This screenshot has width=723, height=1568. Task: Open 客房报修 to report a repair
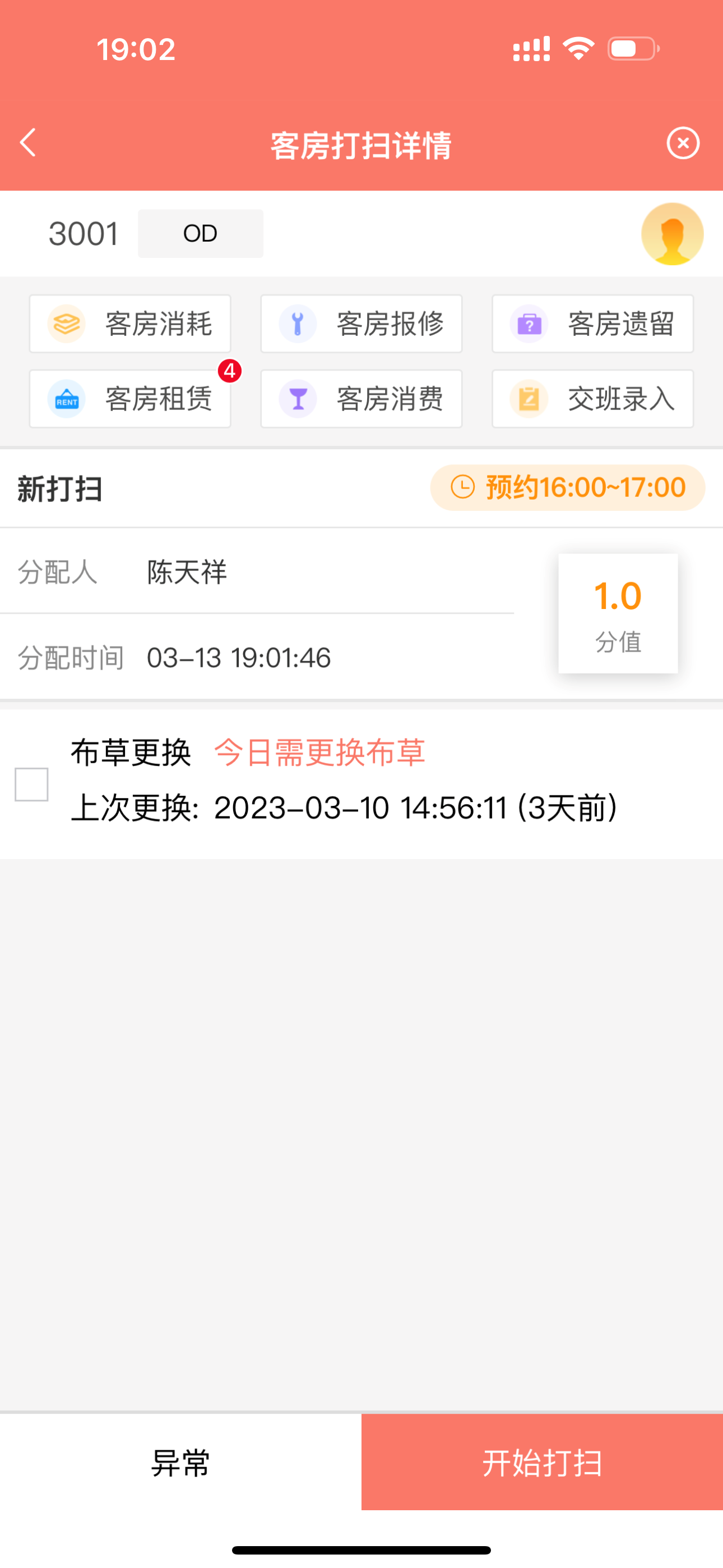click(x=361, y=324)
